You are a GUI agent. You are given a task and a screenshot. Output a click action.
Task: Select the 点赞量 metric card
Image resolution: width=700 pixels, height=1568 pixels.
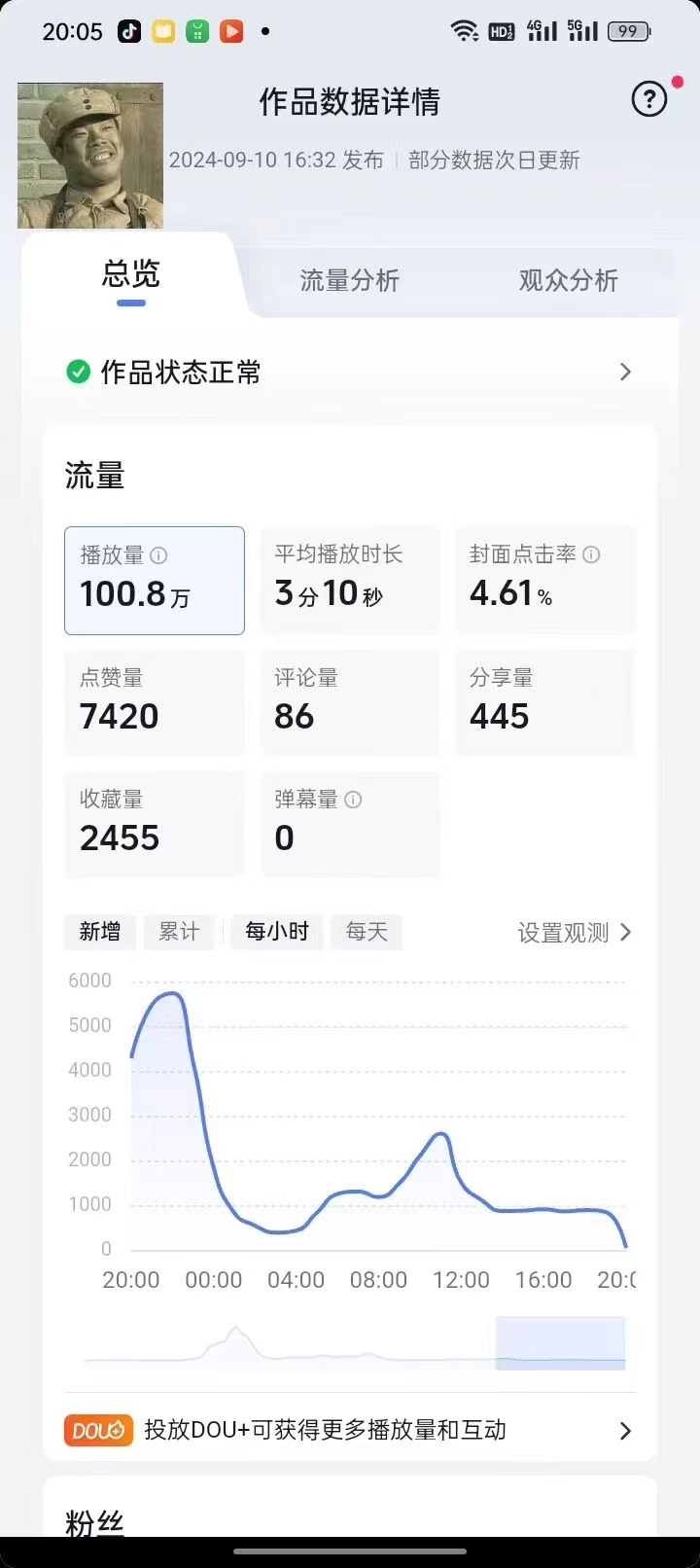(x=154, y=702)
